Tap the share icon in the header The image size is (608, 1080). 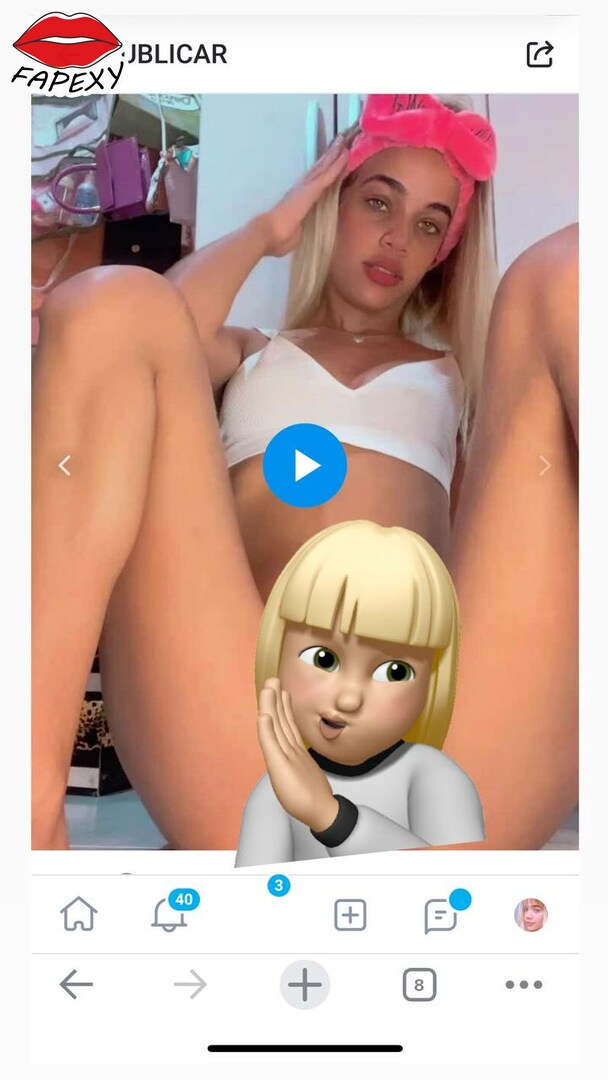[x=540, y=54]
